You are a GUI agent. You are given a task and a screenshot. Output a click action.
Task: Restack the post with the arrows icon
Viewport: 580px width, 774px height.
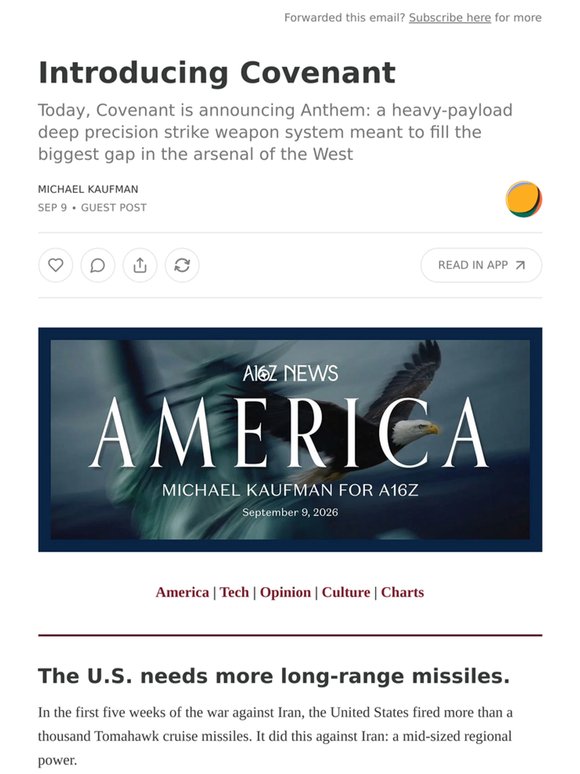(182, 265)
